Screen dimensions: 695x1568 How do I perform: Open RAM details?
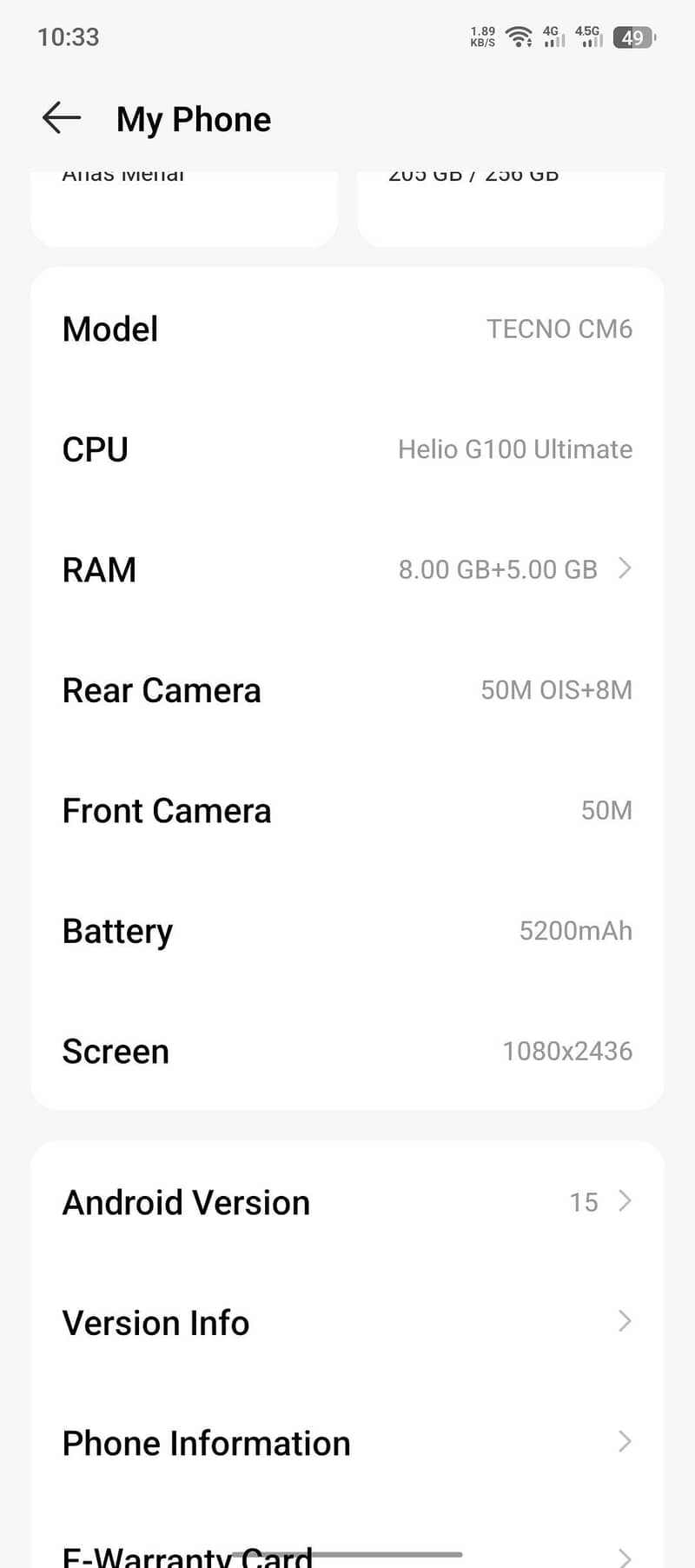pyautogui.click(x=347, y=569)
